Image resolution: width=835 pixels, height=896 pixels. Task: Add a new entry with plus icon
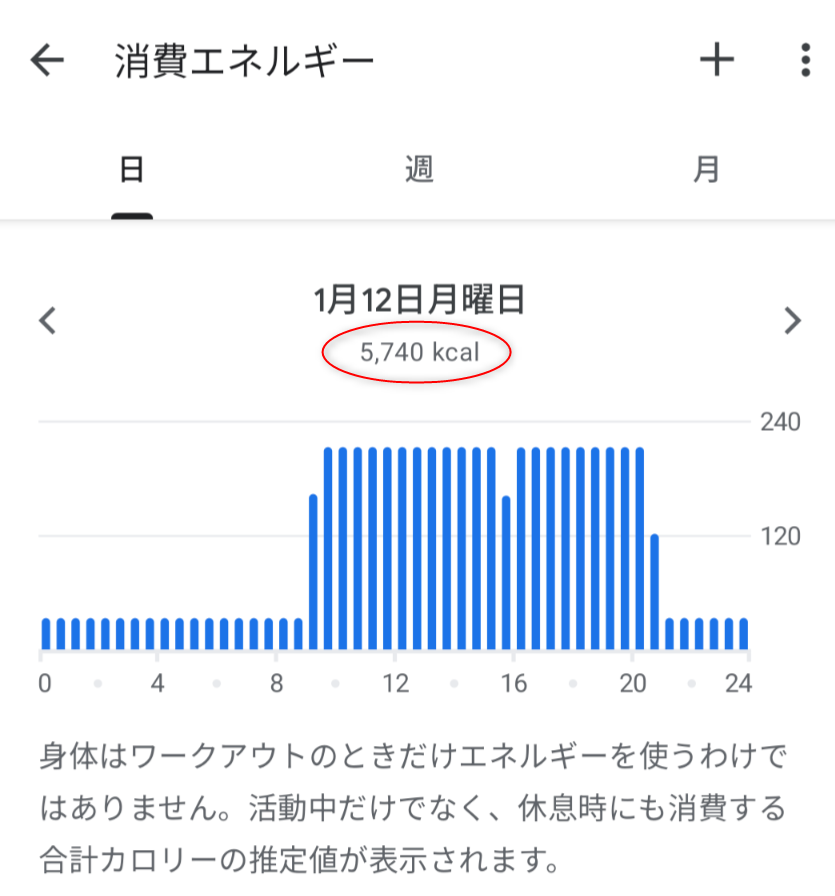tap(716, 61)
